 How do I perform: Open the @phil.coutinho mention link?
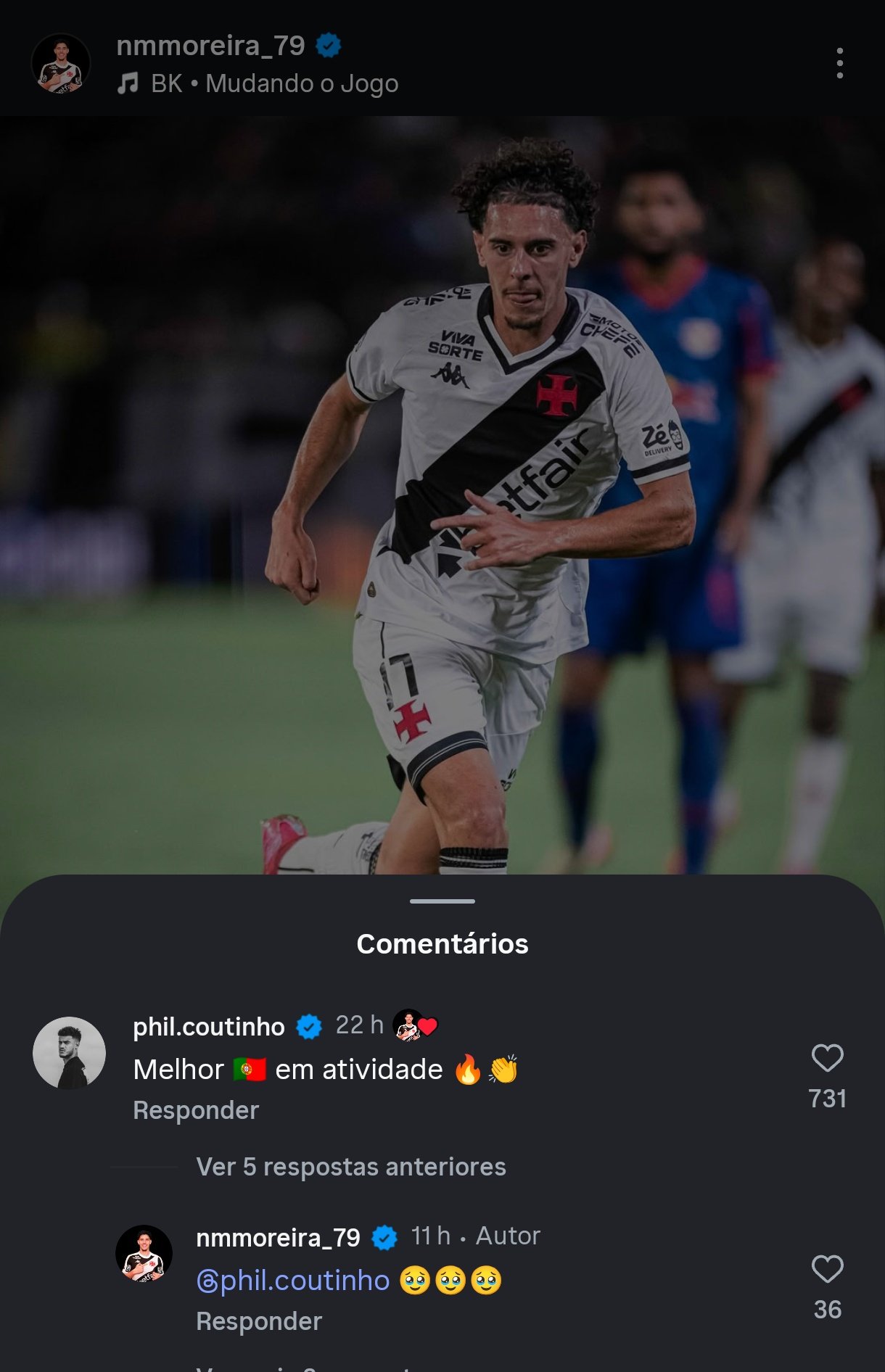tap(293, 1281)
